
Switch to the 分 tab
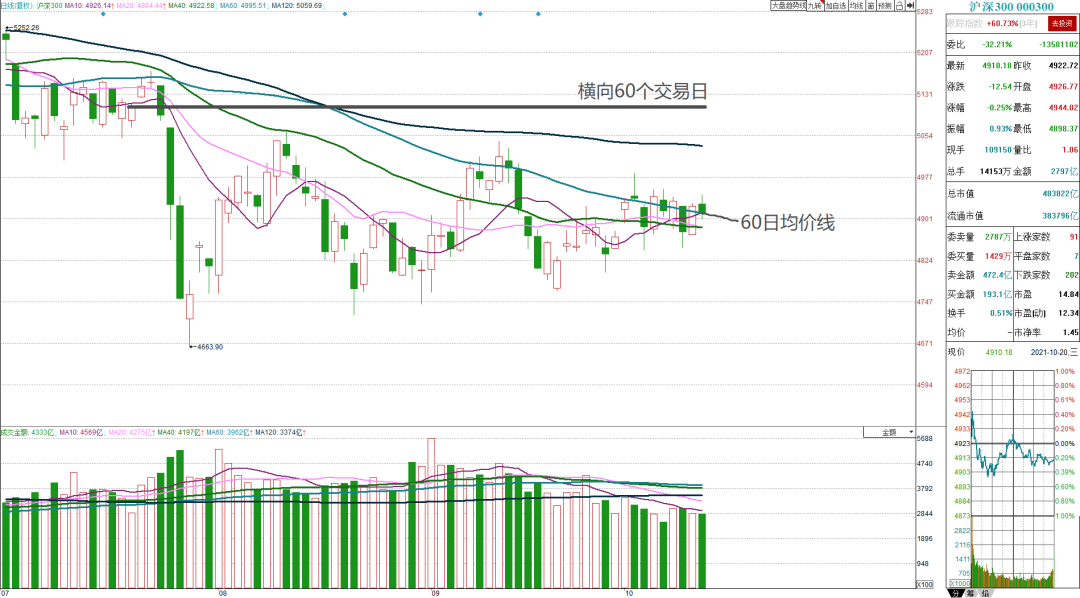(x=956, y=593)
